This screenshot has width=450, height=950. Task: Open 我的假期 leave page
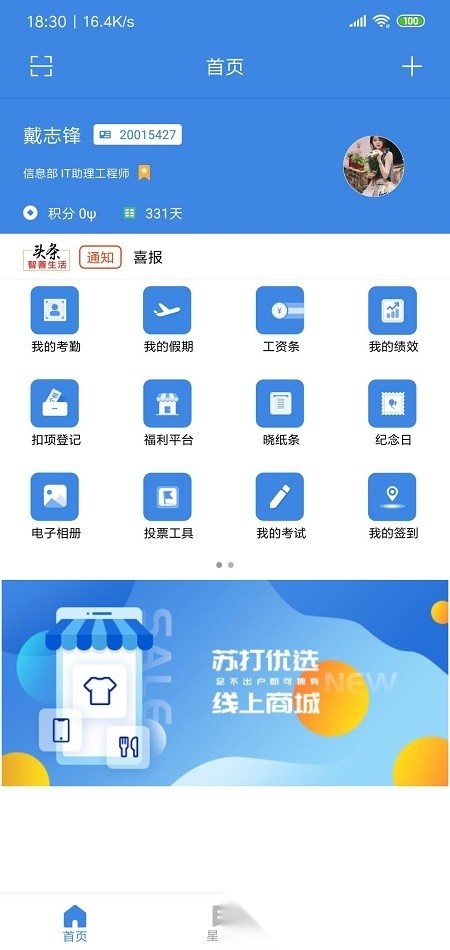pyautogui.click(x=168, y=320)
